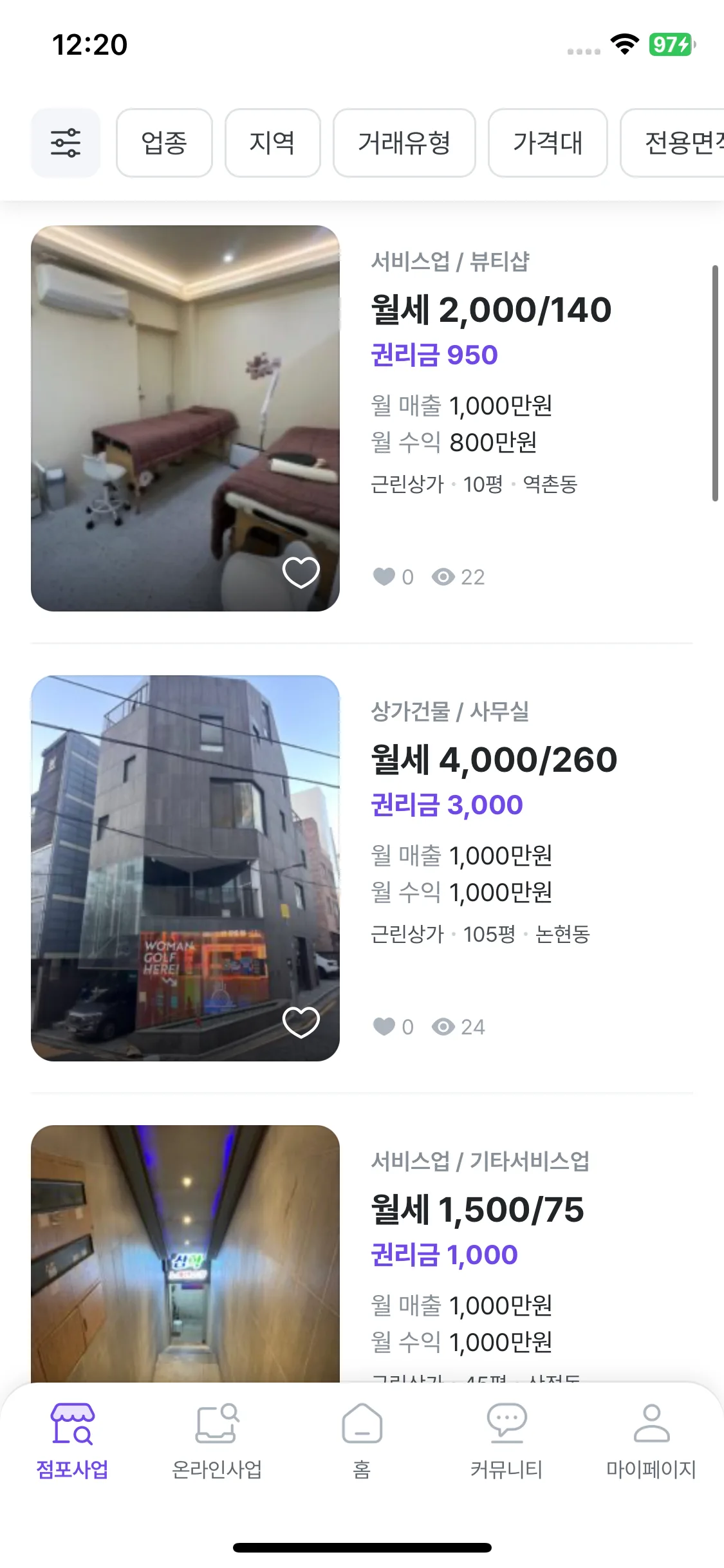Like the 뷰티샵 listing with heart icon
This screenshot has height=1568, width=724.
pos(301,572)
